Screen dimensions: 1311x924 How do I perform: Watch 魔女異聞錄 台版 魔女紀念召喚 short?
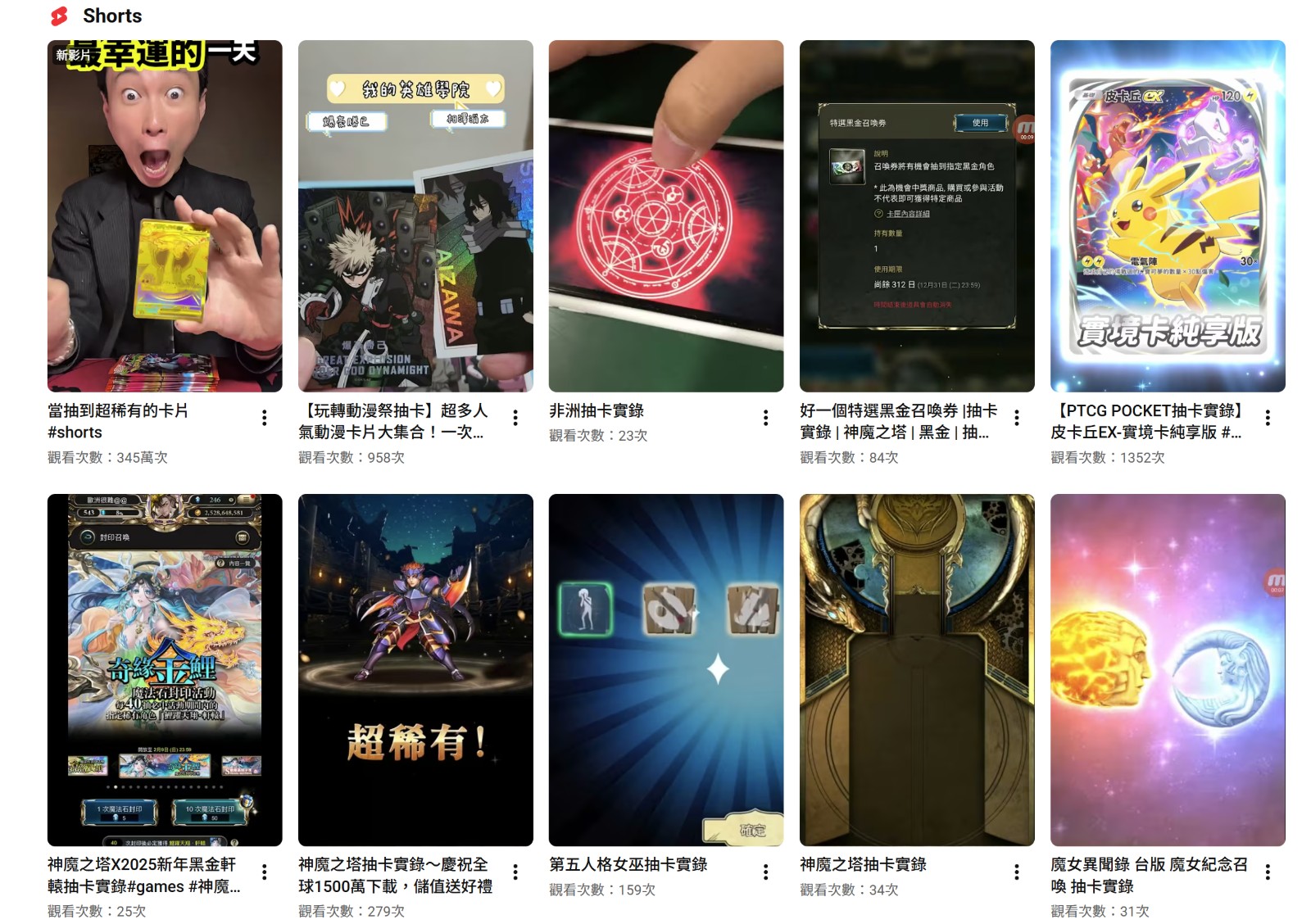click(x=1168, y=670)
